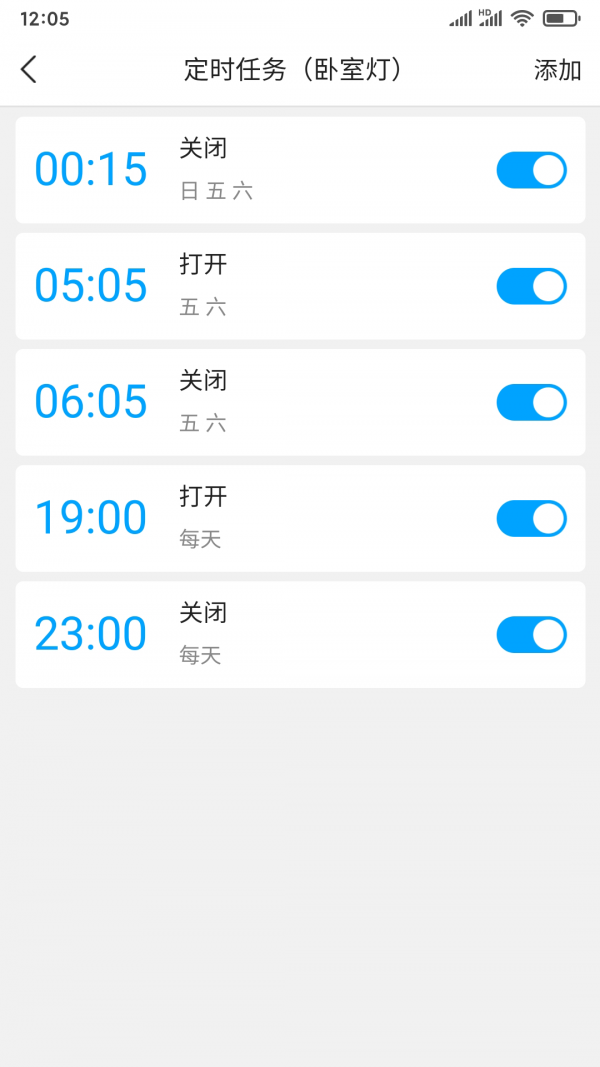Switch off the 19:00 打开 timer
Image resolution: width=600 pixels, height=1067 pixels.
coord(531,518)
